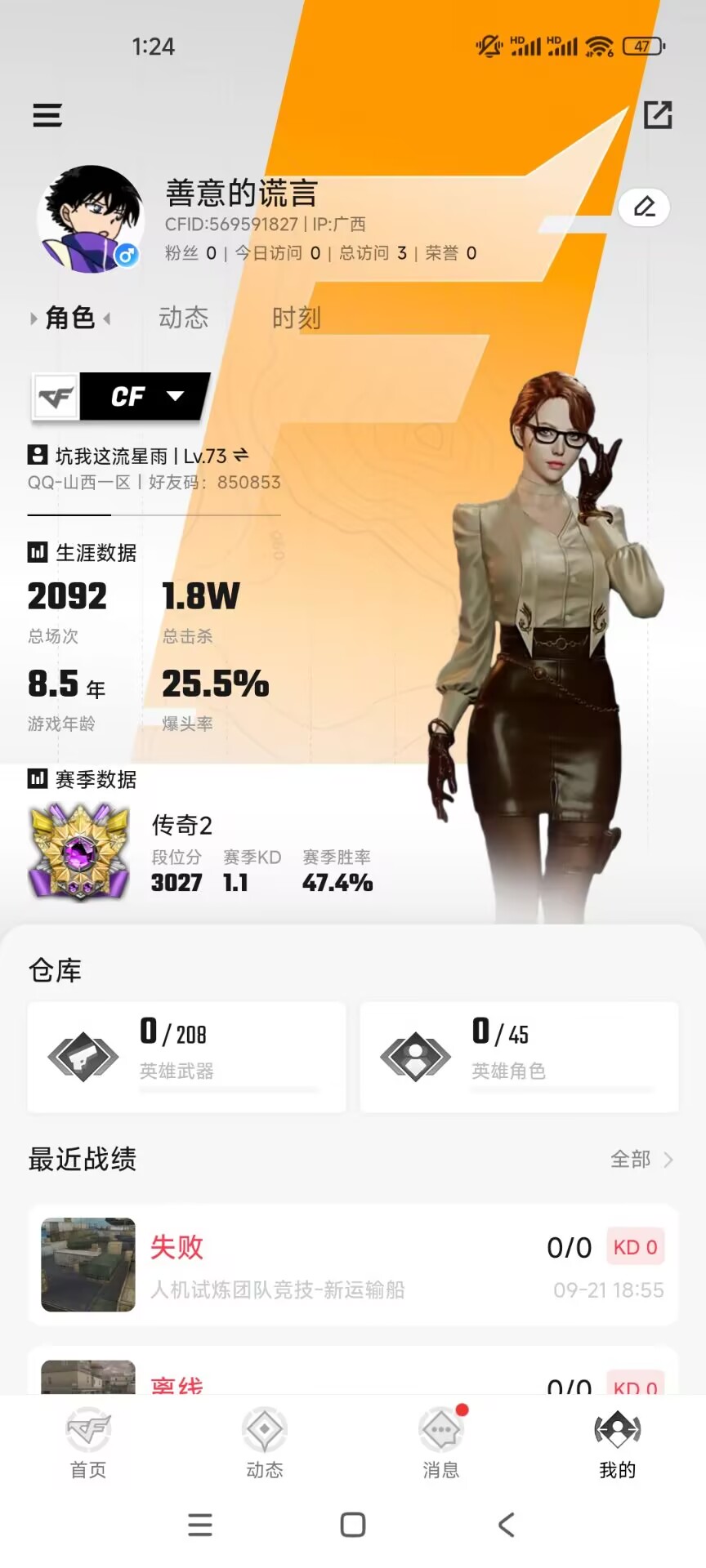This screenshot has height=1568, width=706.
Task: Open the 失败 match on 新运输船
Action: [353, 1264]
